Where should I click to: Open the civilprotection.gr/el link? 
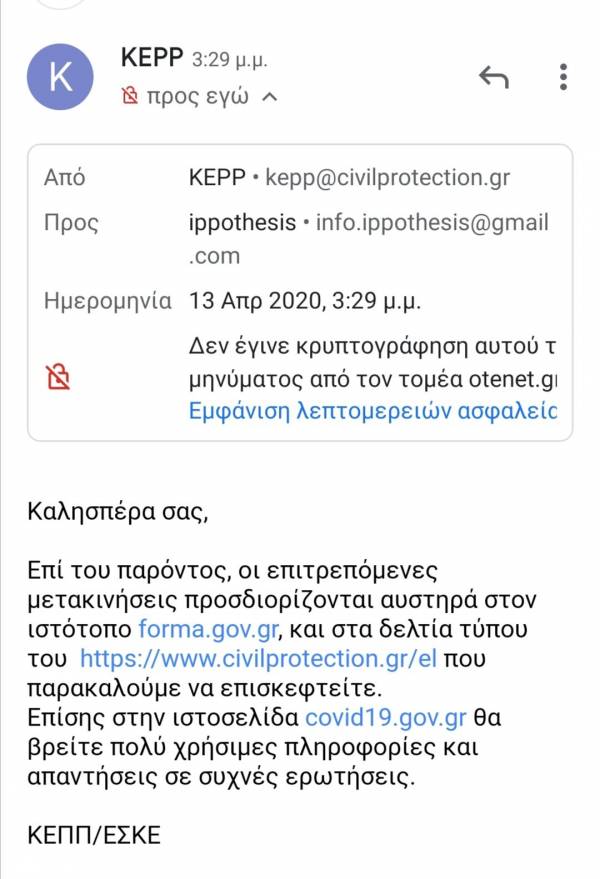pos(258,659)
